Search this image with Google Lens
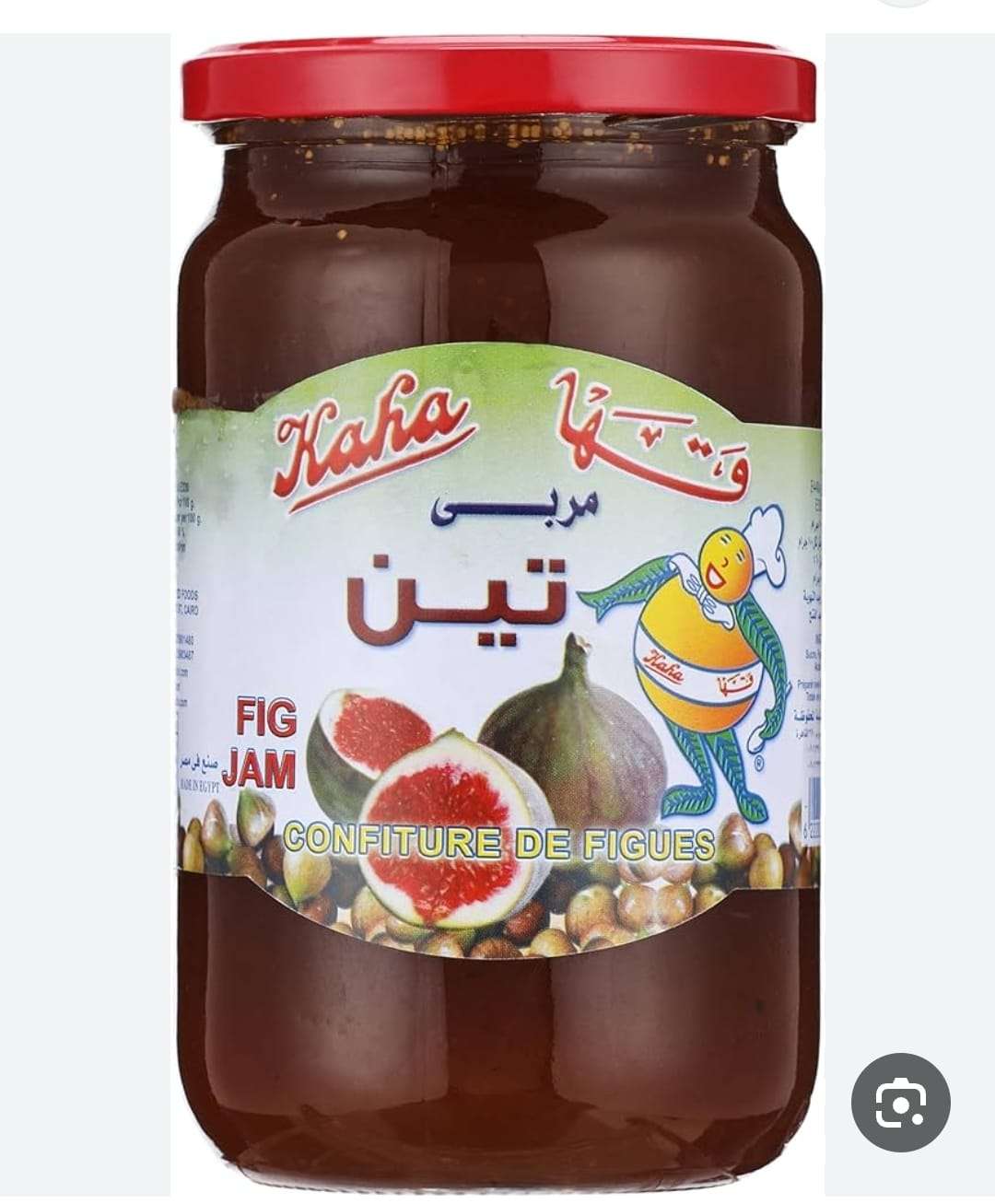 click(900, 1103)
